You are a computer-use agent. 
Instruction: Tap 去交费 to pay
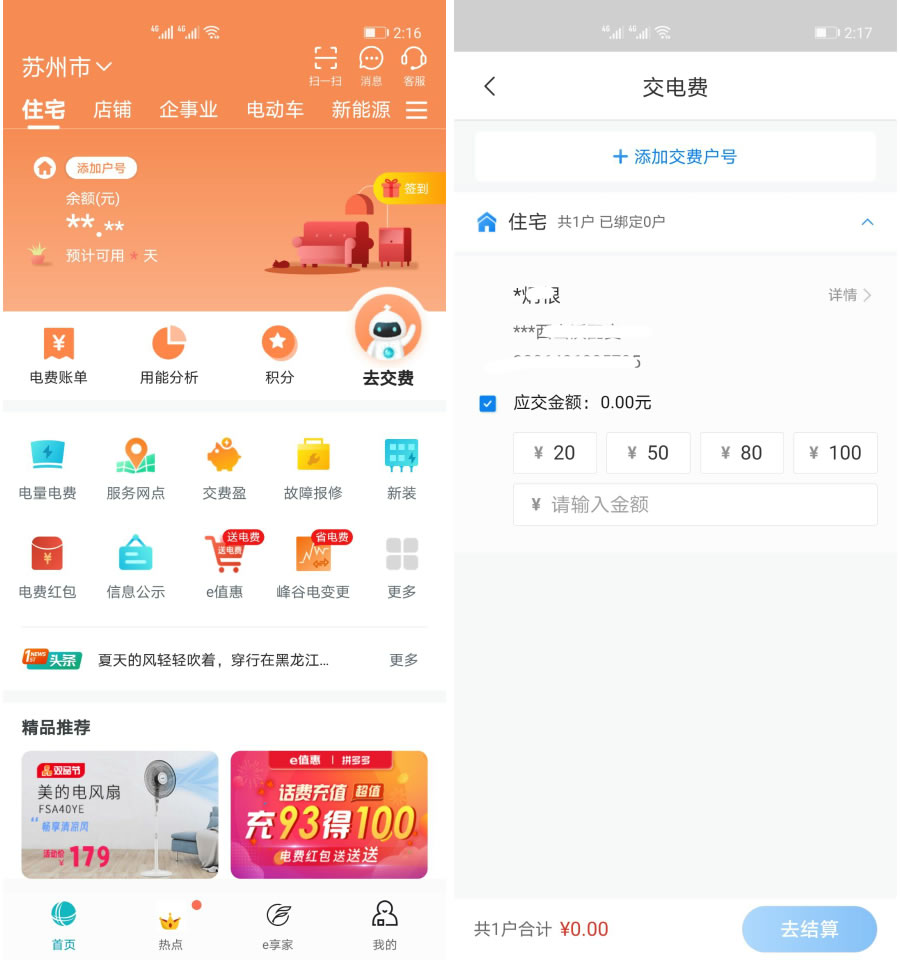(388, 350)
